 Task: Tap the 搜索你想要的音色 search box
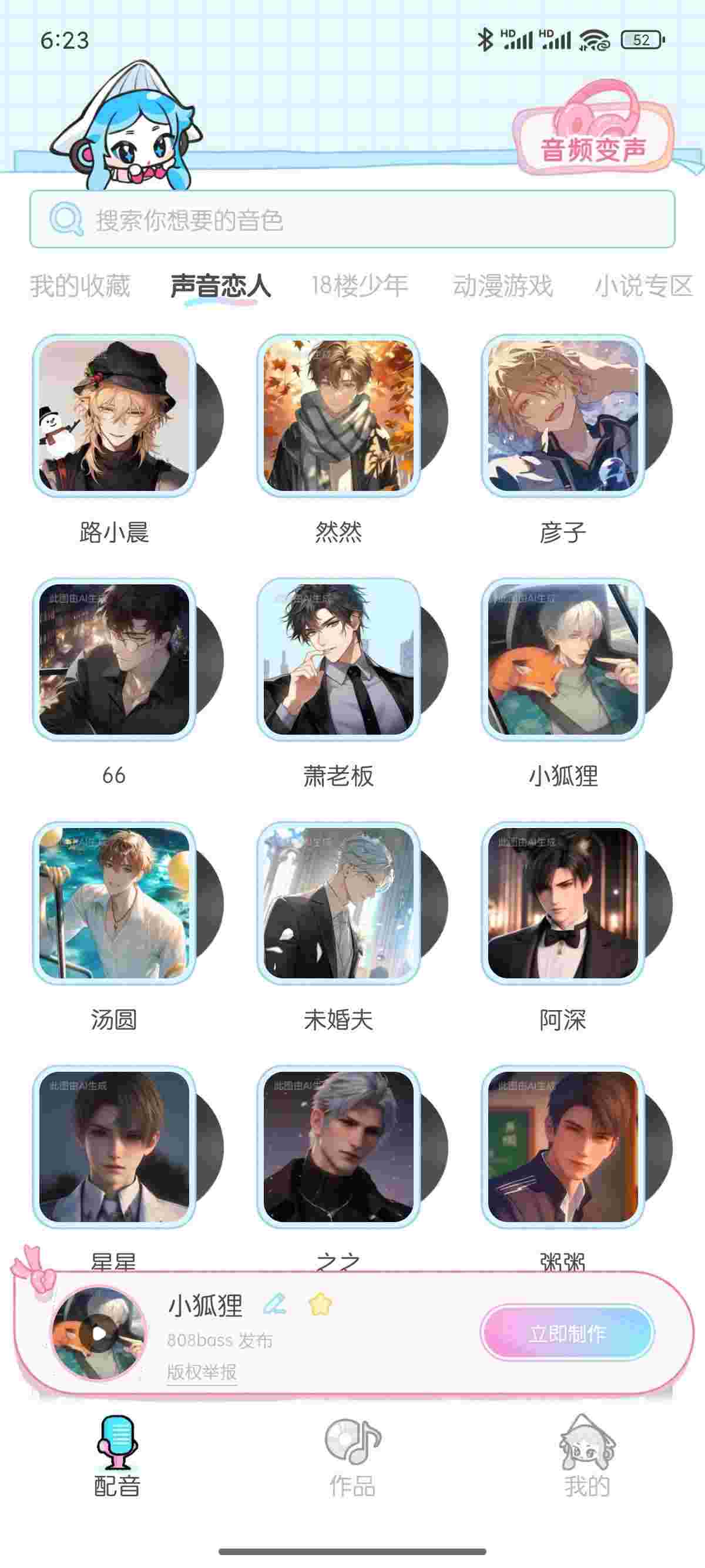352,219
